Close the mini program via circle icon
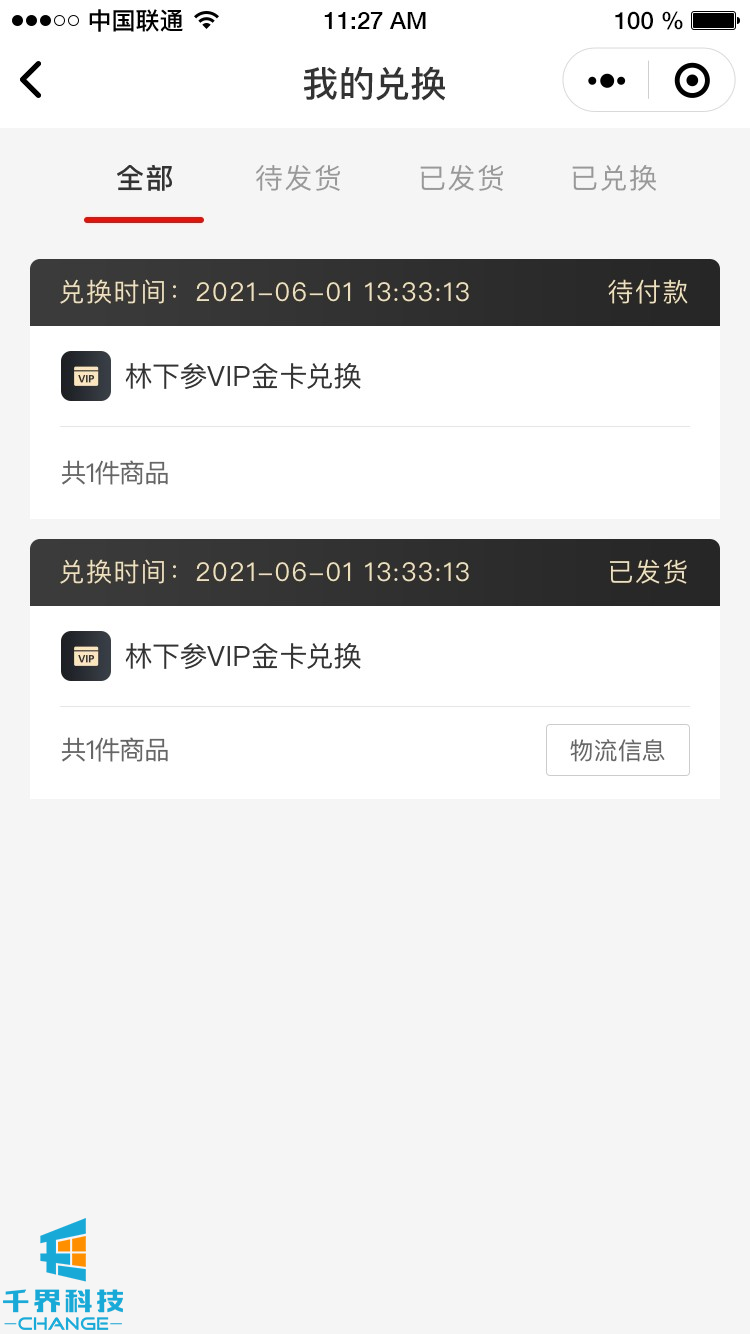Image resolution: width=750 pixels, height=1334 pixels. [x=692, y=80]
